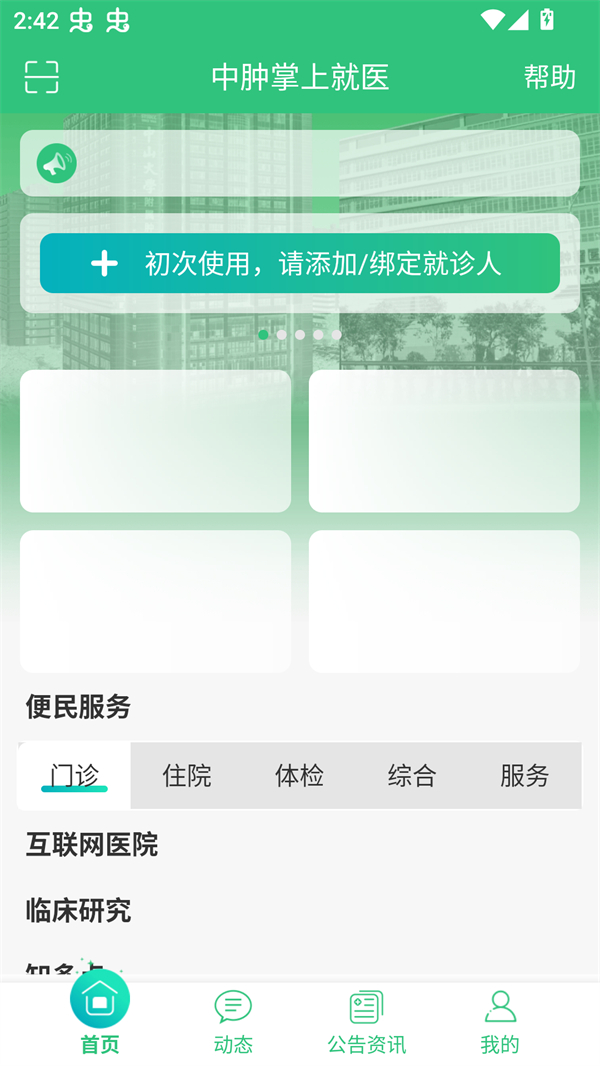Open the 我的 profile tab
The height and width of the screenshot is (1066, 600).
500,1022
